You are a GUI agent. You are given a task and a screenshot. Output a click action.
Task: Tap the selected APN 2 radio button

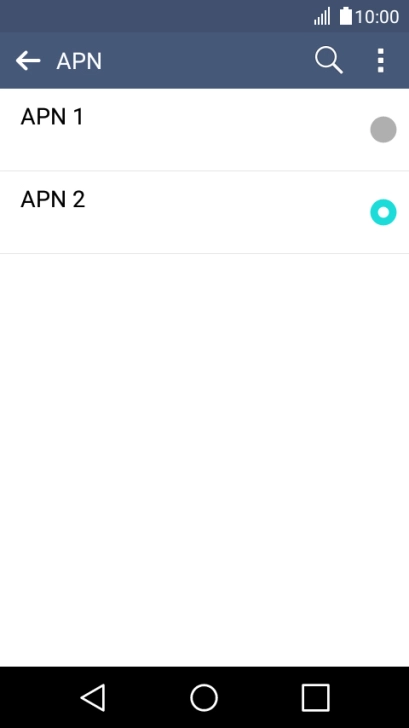pos(383,212)
